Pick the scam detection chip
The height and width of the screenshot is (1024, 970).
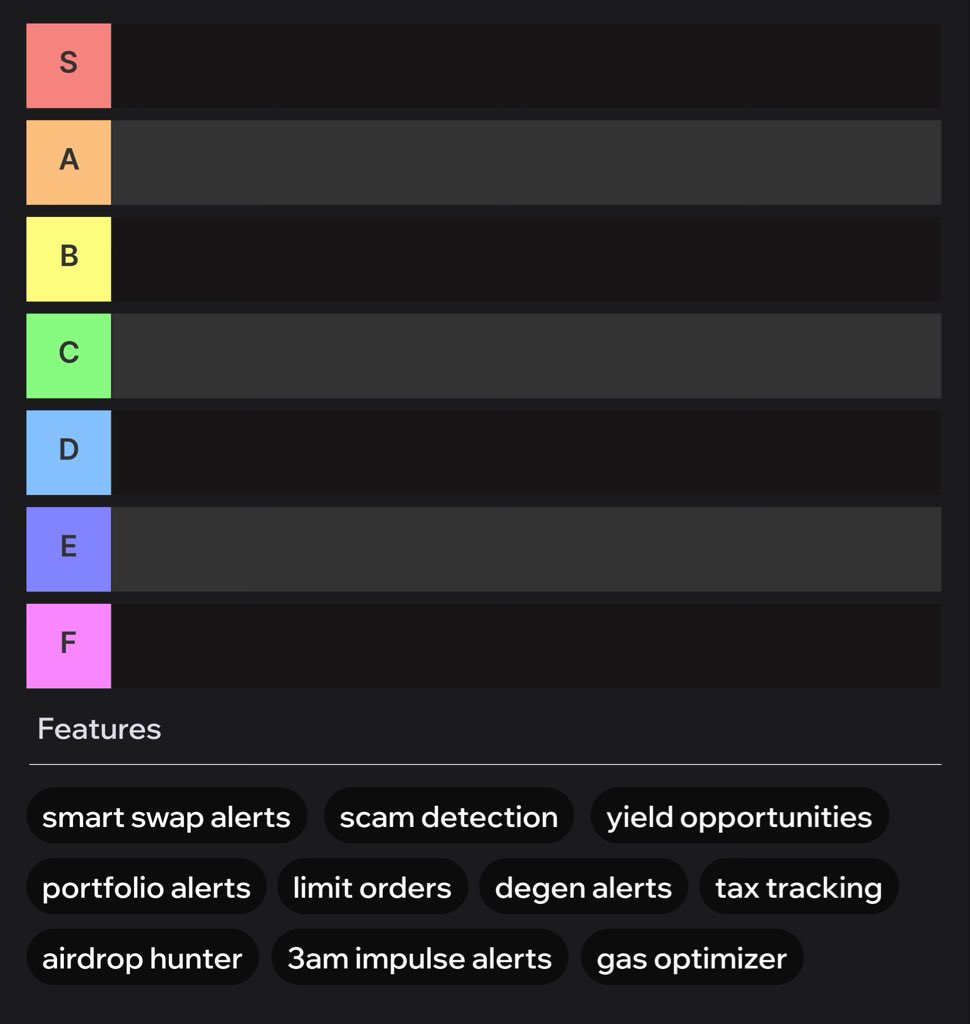(448, 817)
